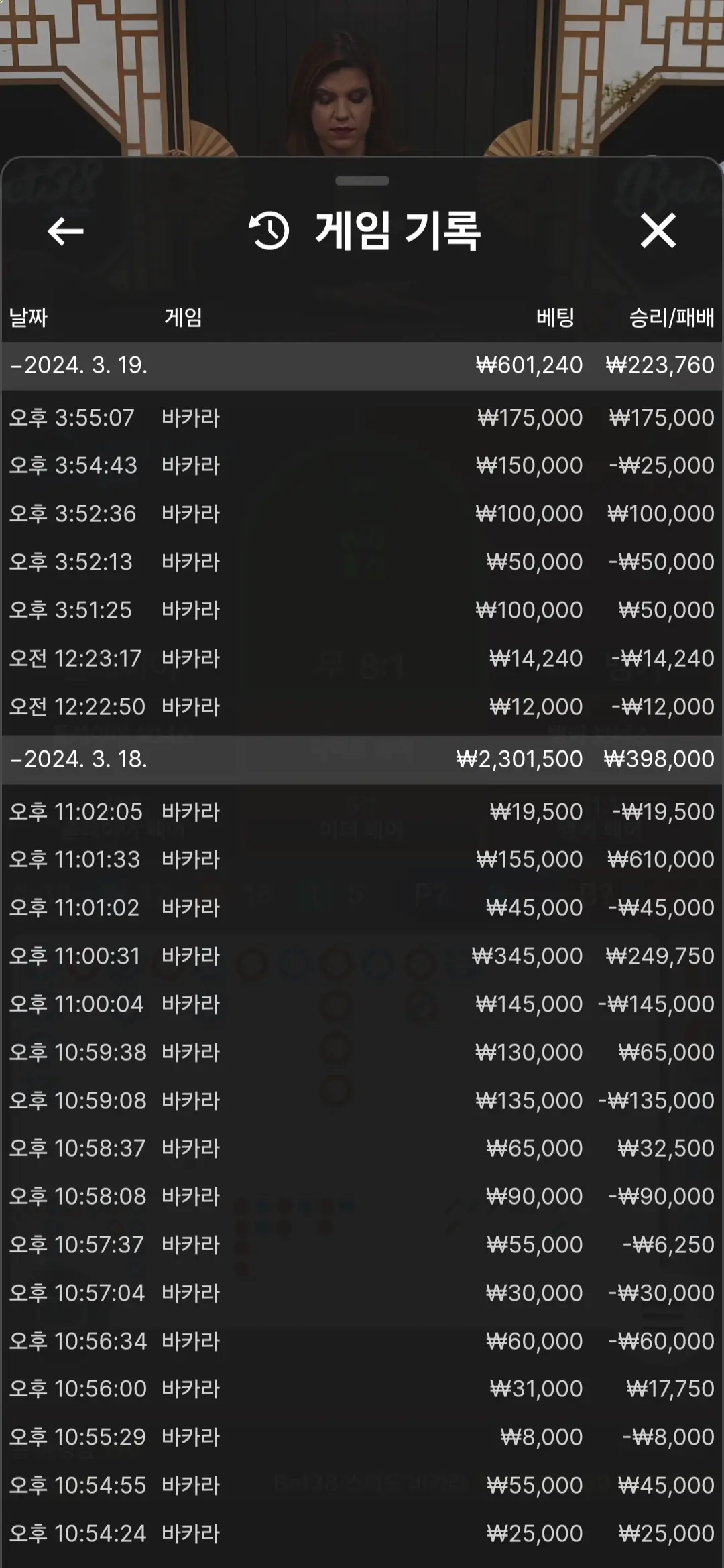Open the 오후 3:54:43 바카라 record
This screenshot has height=1568, width=724.
coord(362,466)
